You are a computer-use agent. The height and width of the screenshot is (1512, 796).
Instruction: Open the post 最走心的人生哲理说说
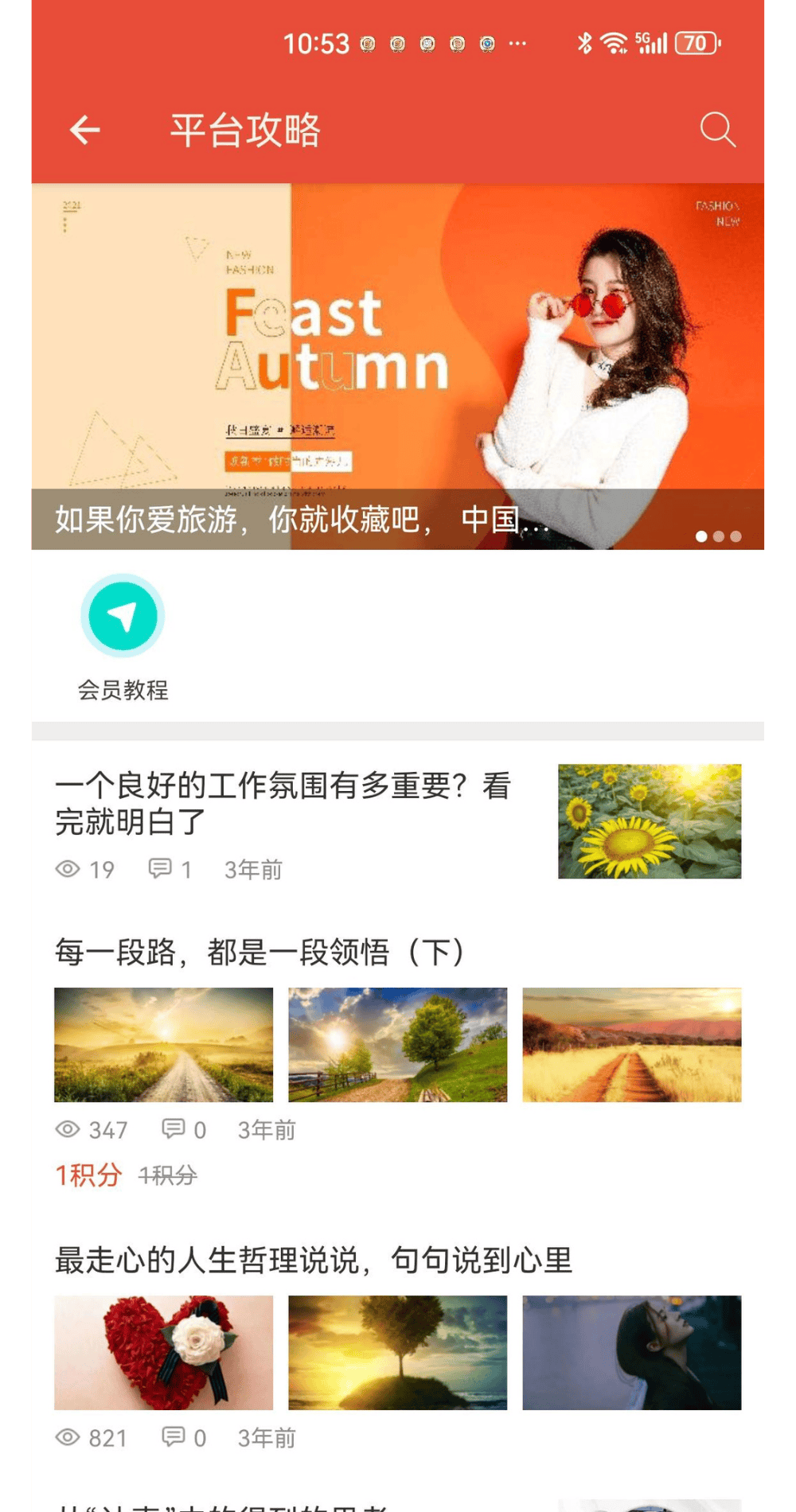[313, 1260]
